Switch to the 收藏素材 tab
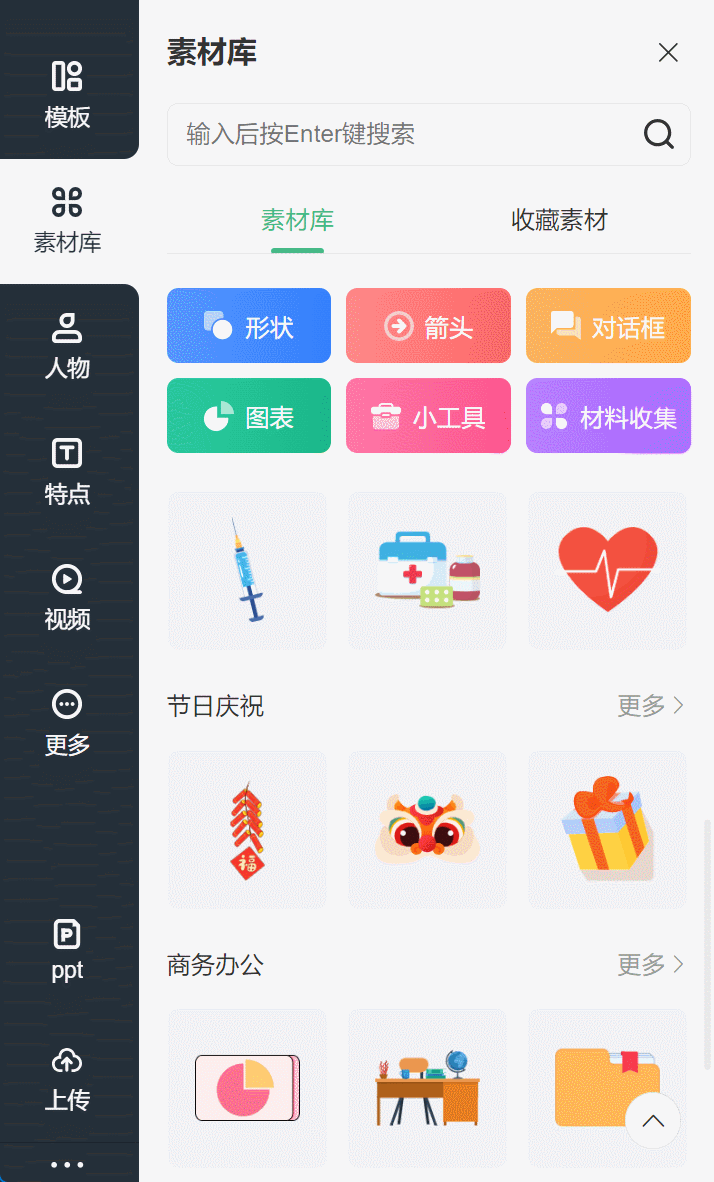 click(559, 220)
